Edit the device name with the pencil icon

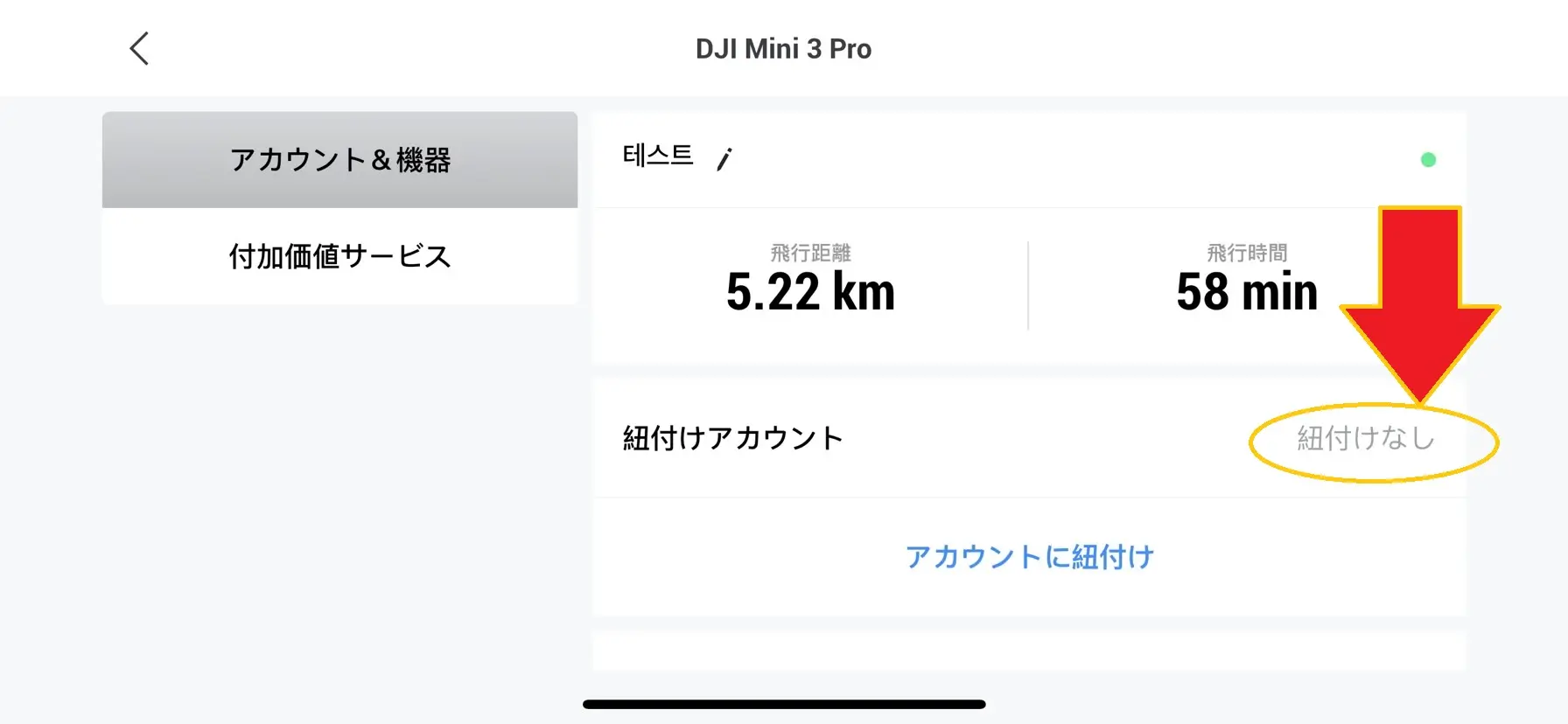(x=724, y=159)
